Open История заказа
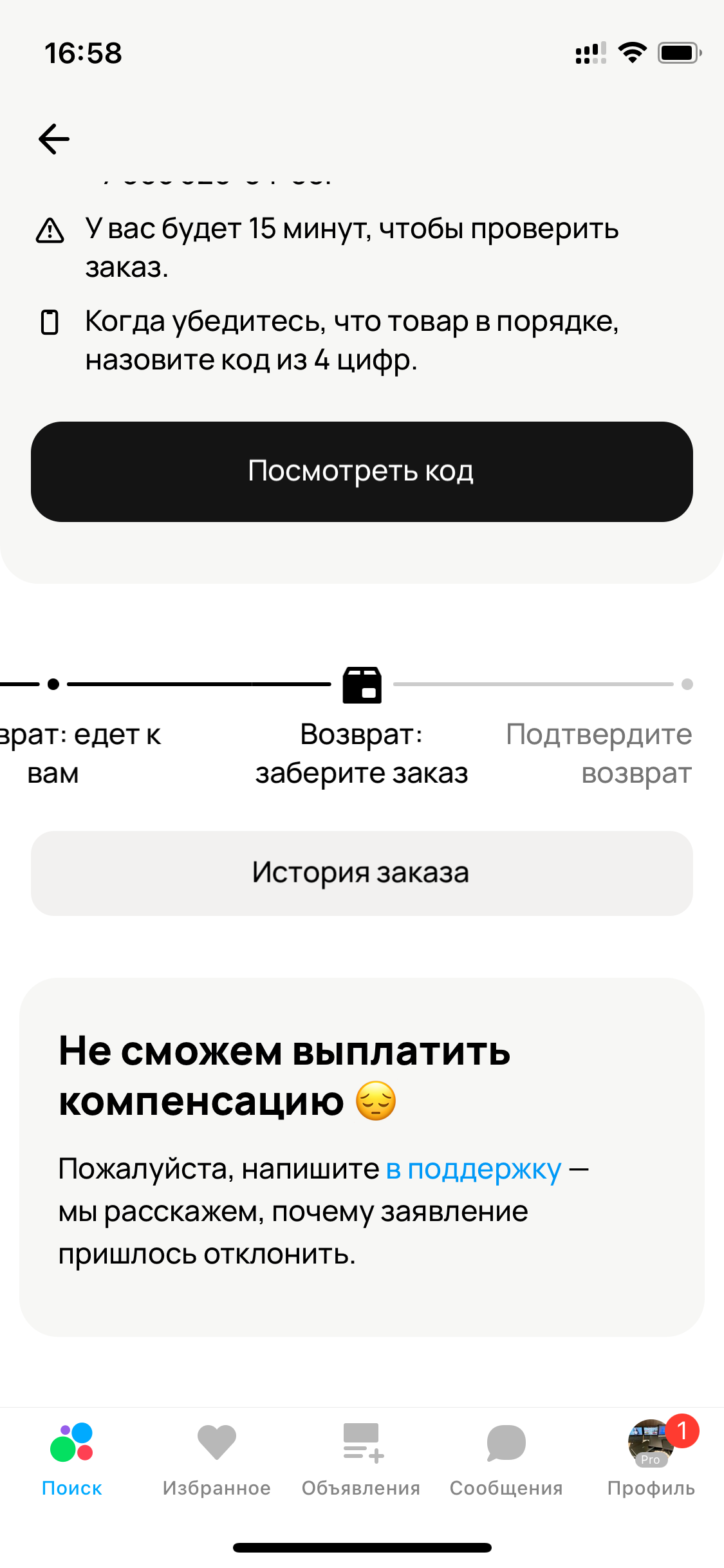The image size is (724, 1568). pos(362,873)
